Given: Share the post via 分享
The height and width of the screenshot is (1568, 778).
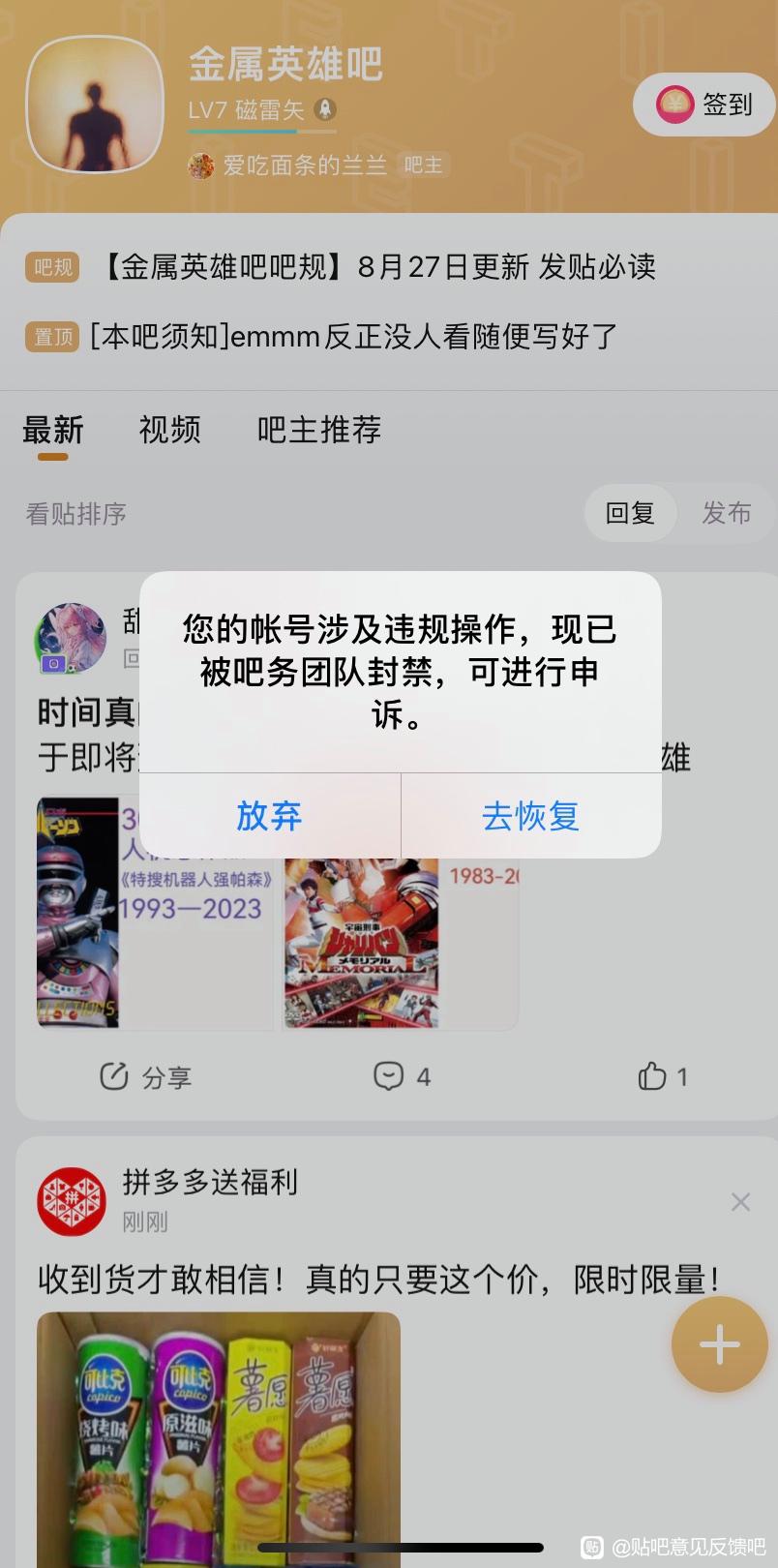Looking at the screenshot, I should 146,1076.
